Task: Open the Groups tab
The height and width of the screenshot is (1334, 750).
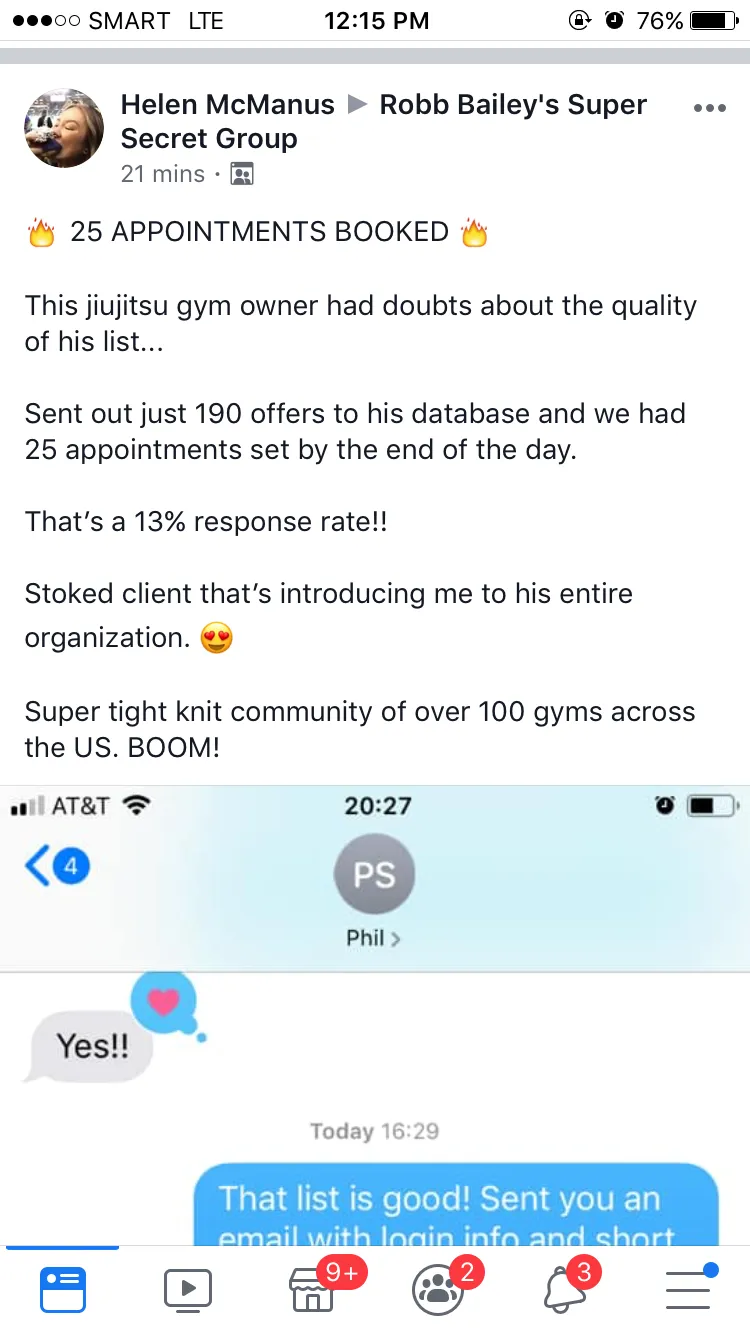Action: click(438, 1290)
